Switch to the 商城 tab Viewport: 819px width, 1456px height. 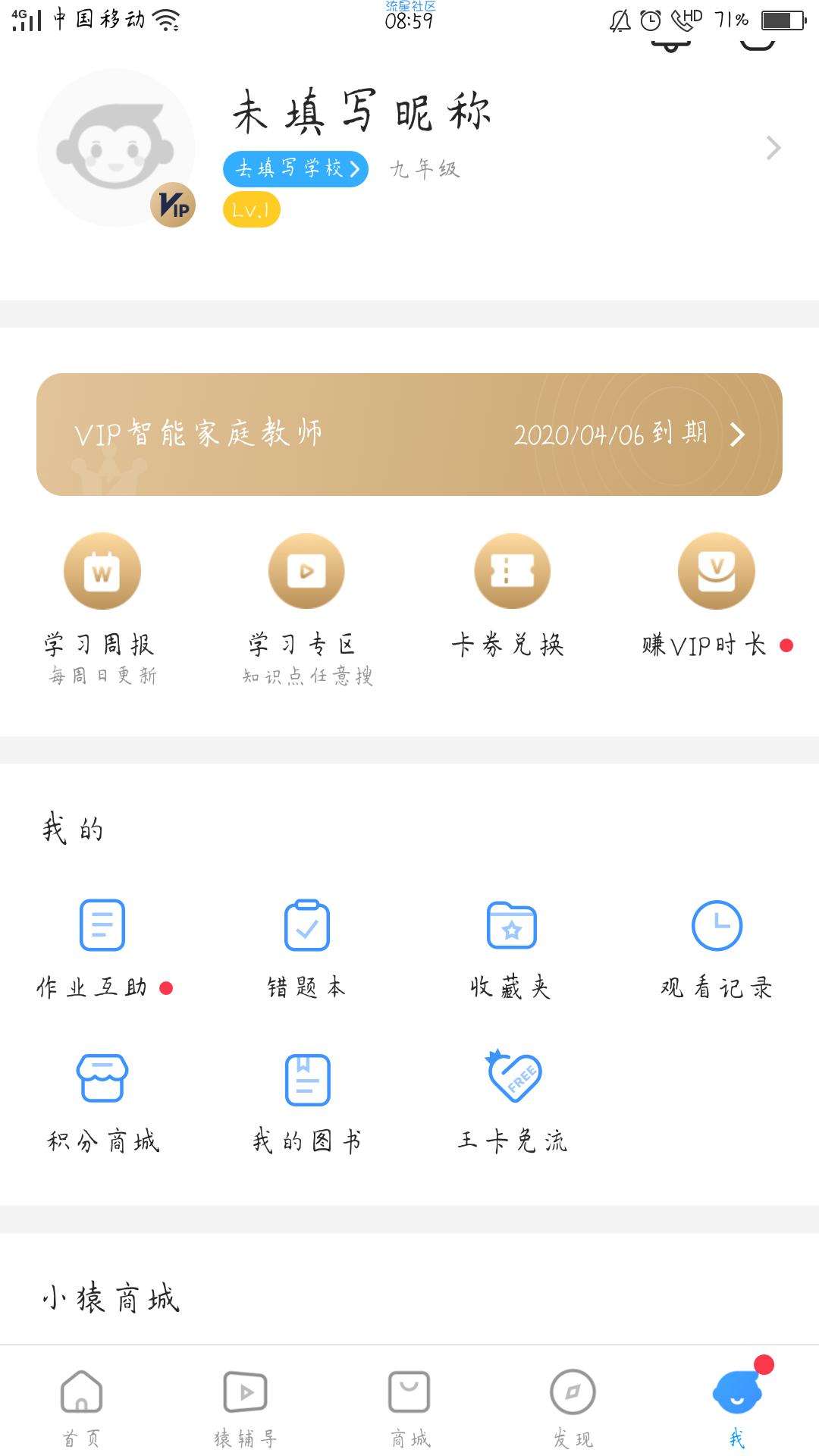tap(409, 1408)
